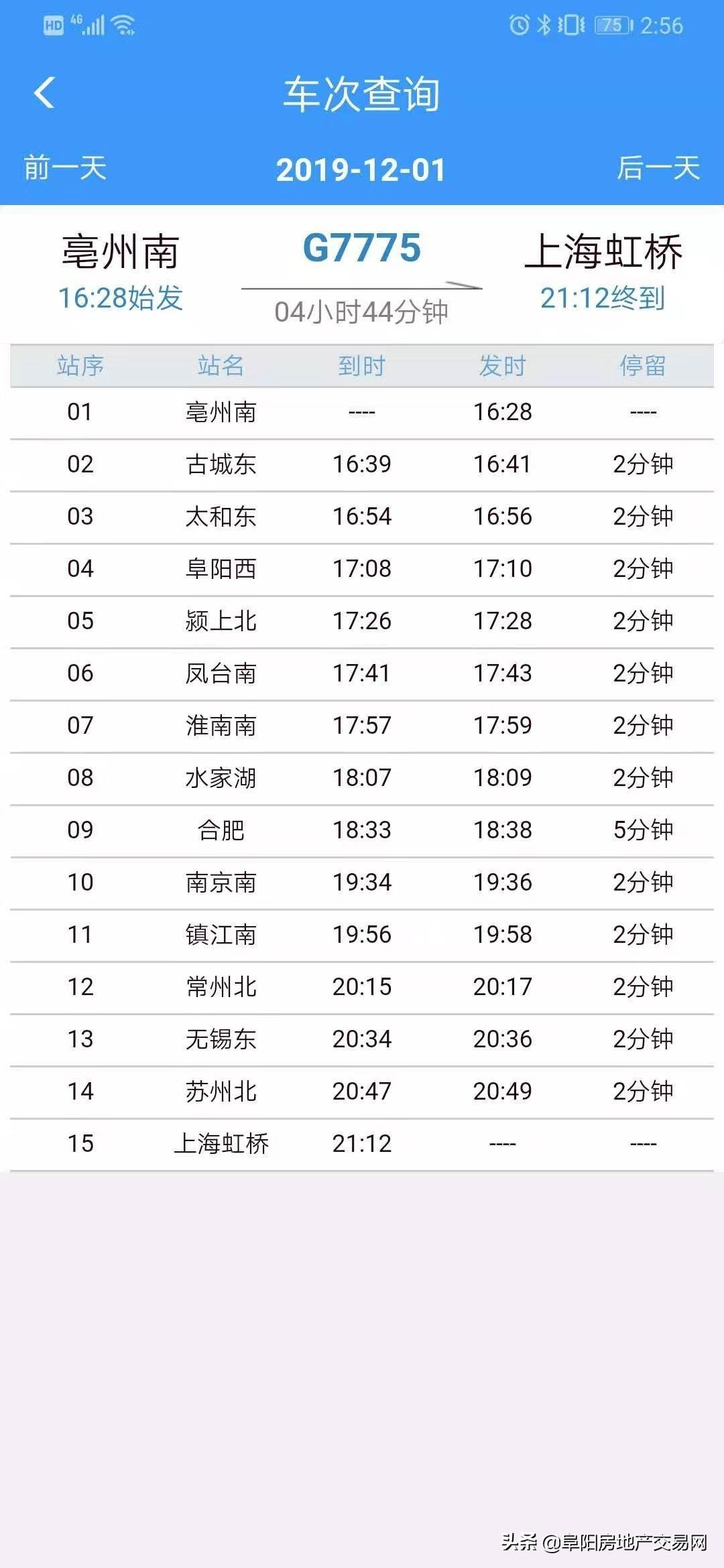
Task: Switch to the previous day (前一天)
Action: [x=65, y=168]
